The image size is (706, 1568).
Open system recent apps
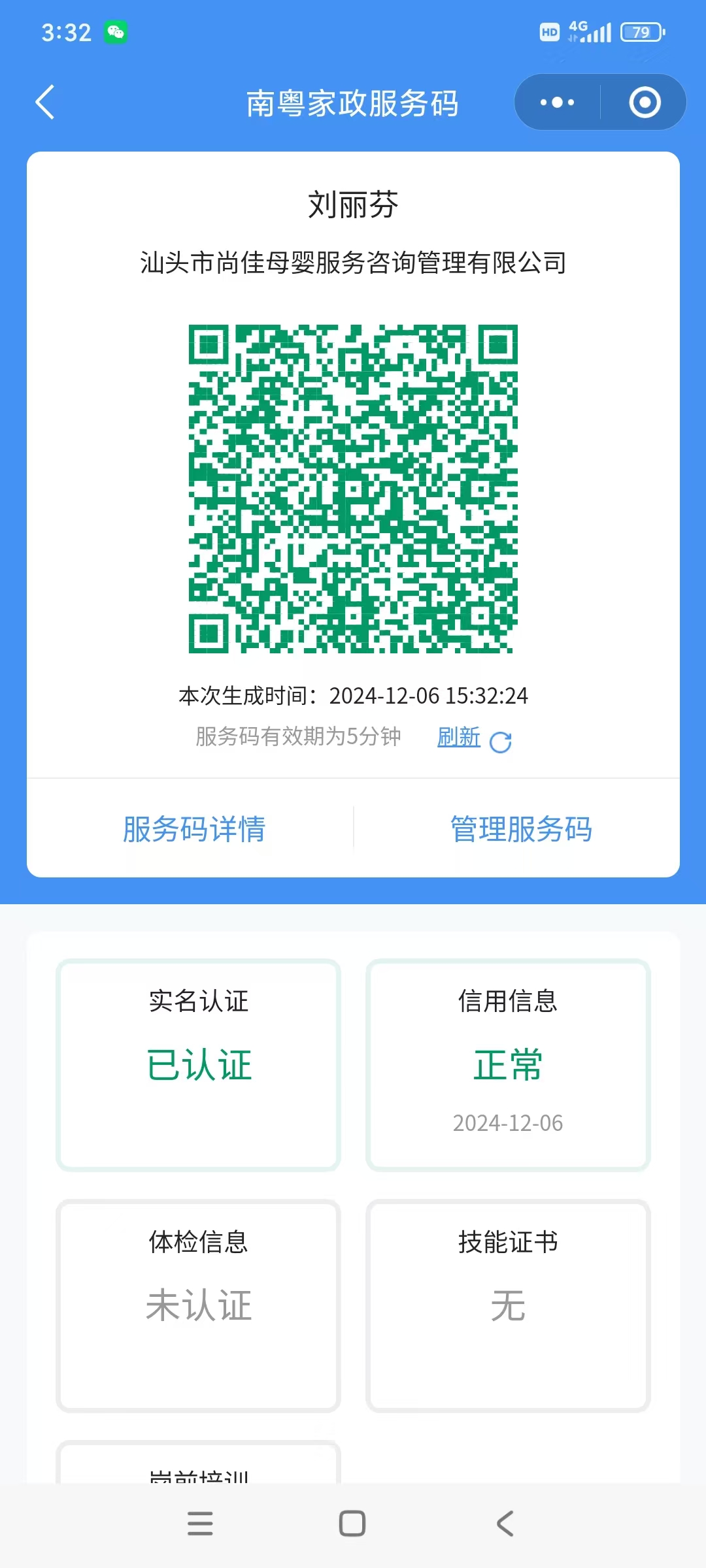(200, 1524)
